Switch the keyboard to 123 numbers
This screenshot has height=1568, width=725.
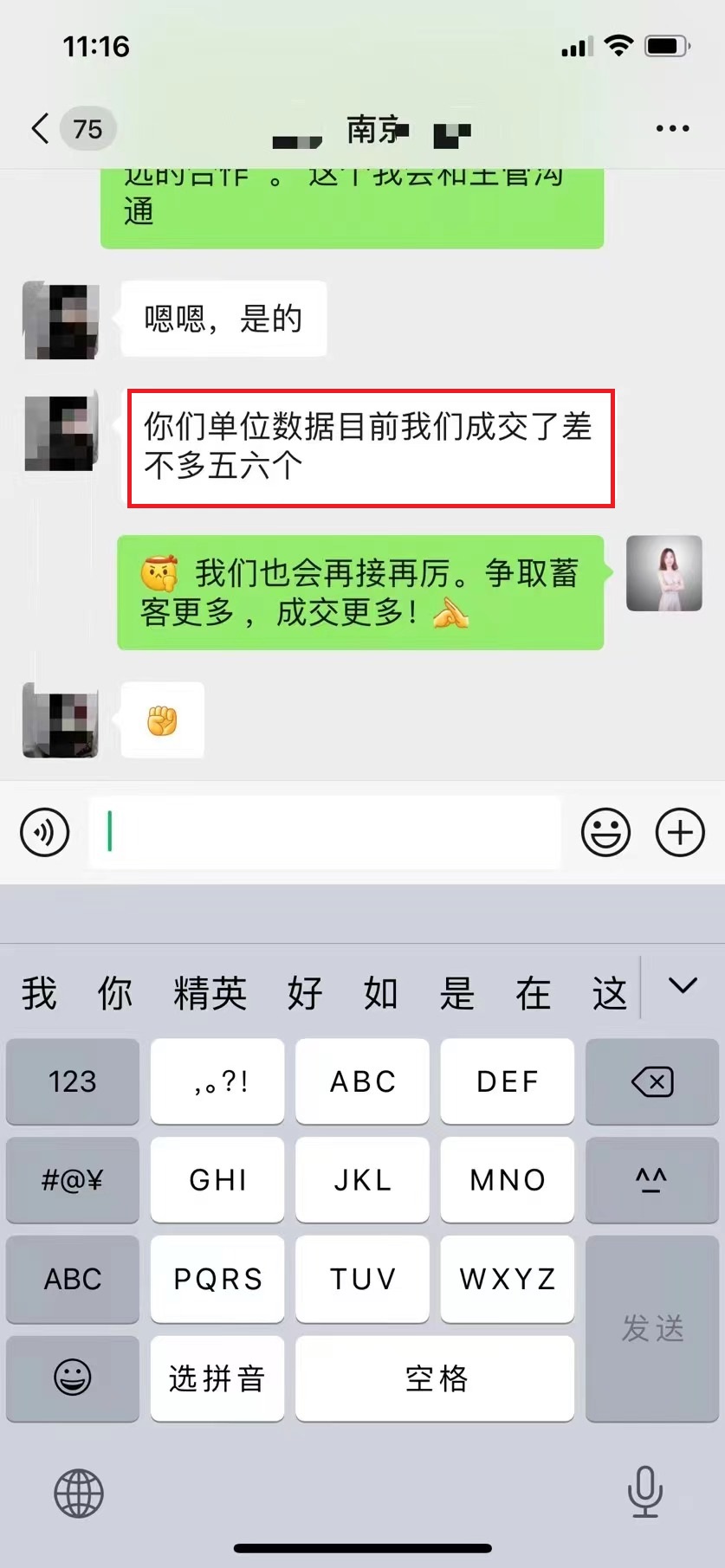(73, 1081)
